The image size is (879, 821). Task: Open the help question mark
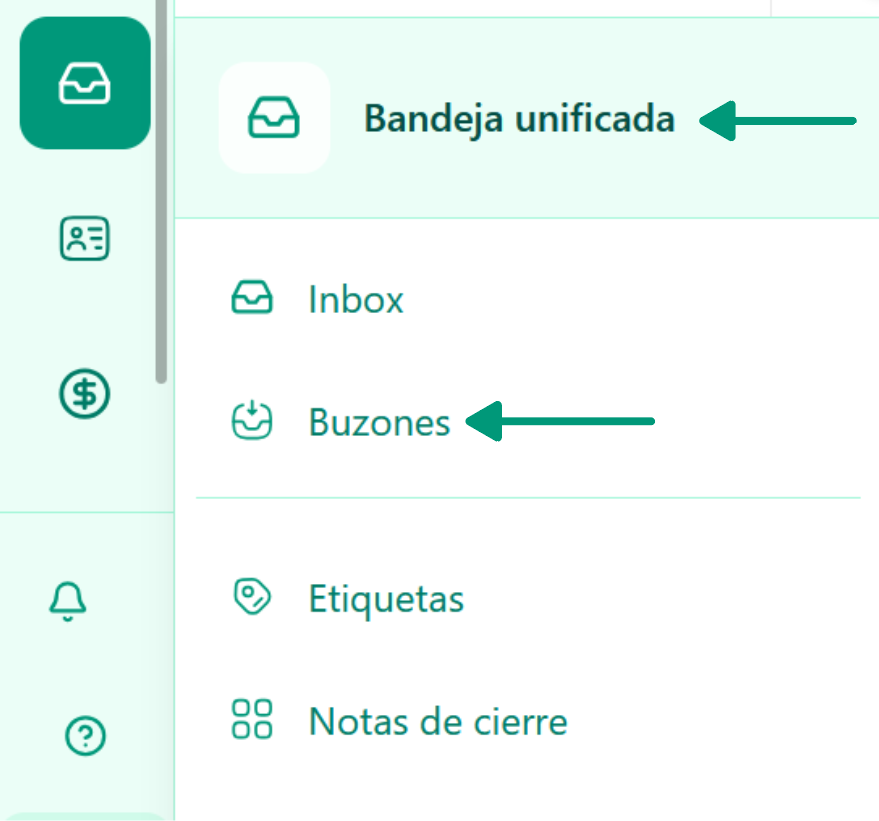coord(85,737)
